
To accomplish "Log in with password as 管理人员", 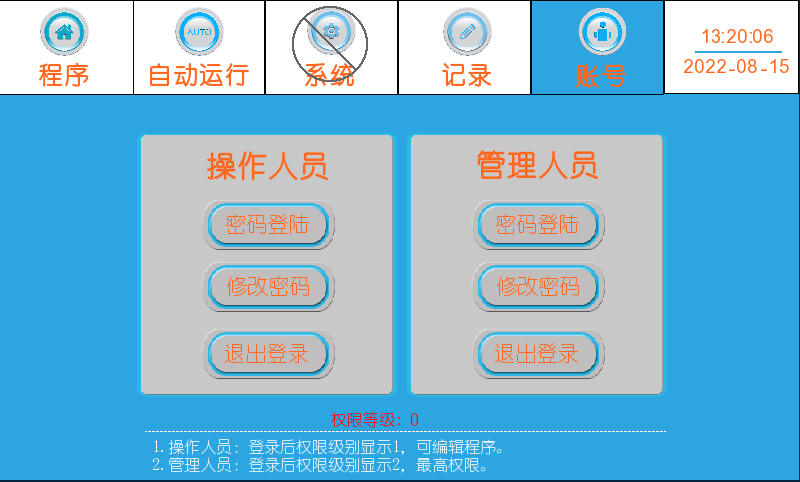I will pos(538,225).
